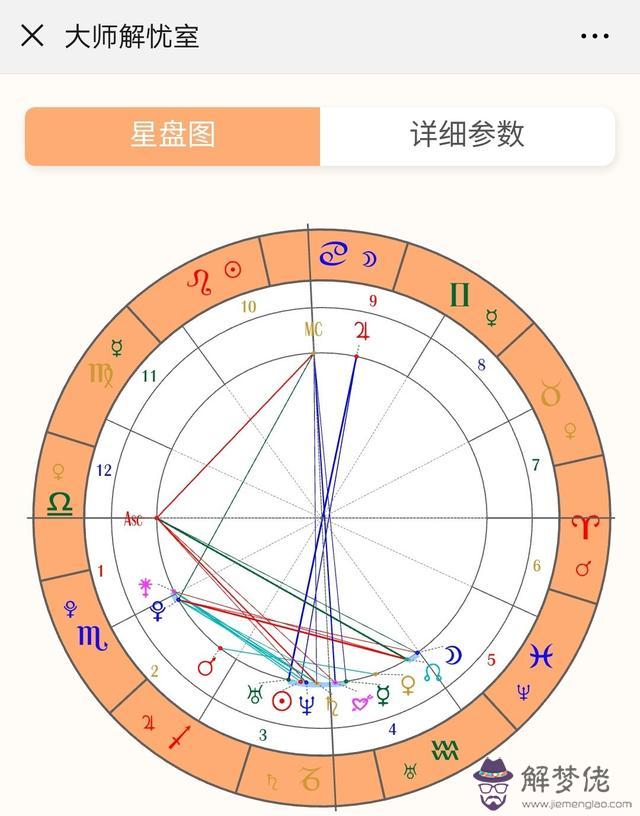Screen dimensions: 640x816
Task: Switch to the 详细参数 tab
Action: click(466, 135)
